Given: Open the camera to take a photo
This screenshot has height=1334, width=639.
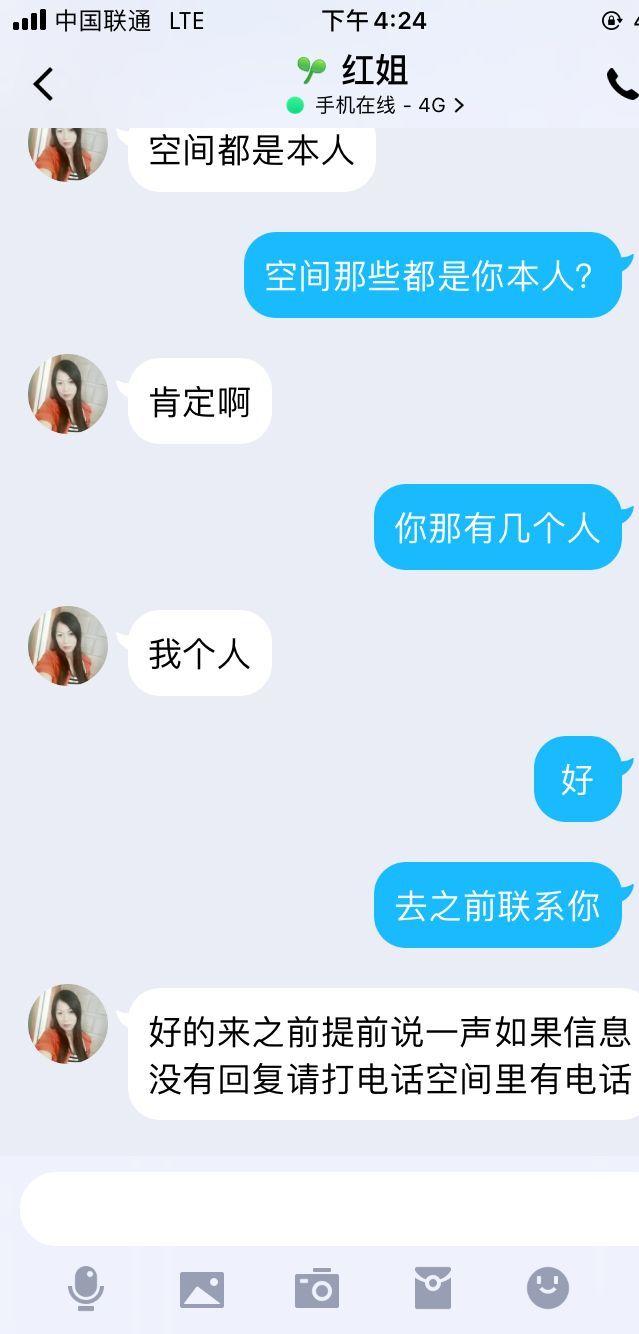Looking at the screenshot, I should click(x=317, y=1288).
